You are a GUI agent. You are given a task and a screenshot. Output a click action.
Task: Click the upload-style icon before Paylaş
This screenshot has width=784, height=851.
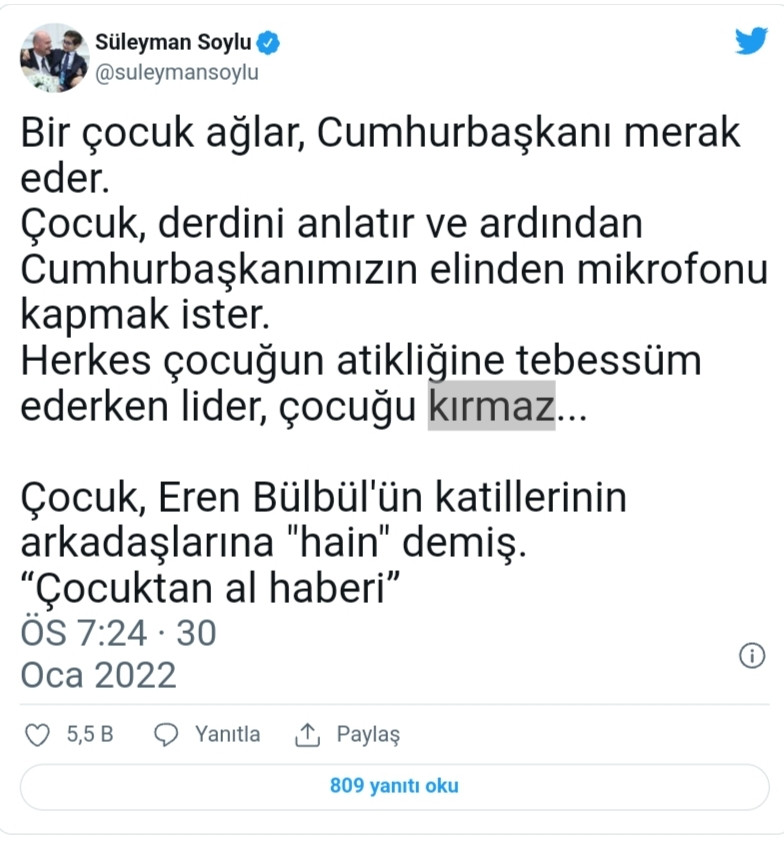click(x=306, y=733)
